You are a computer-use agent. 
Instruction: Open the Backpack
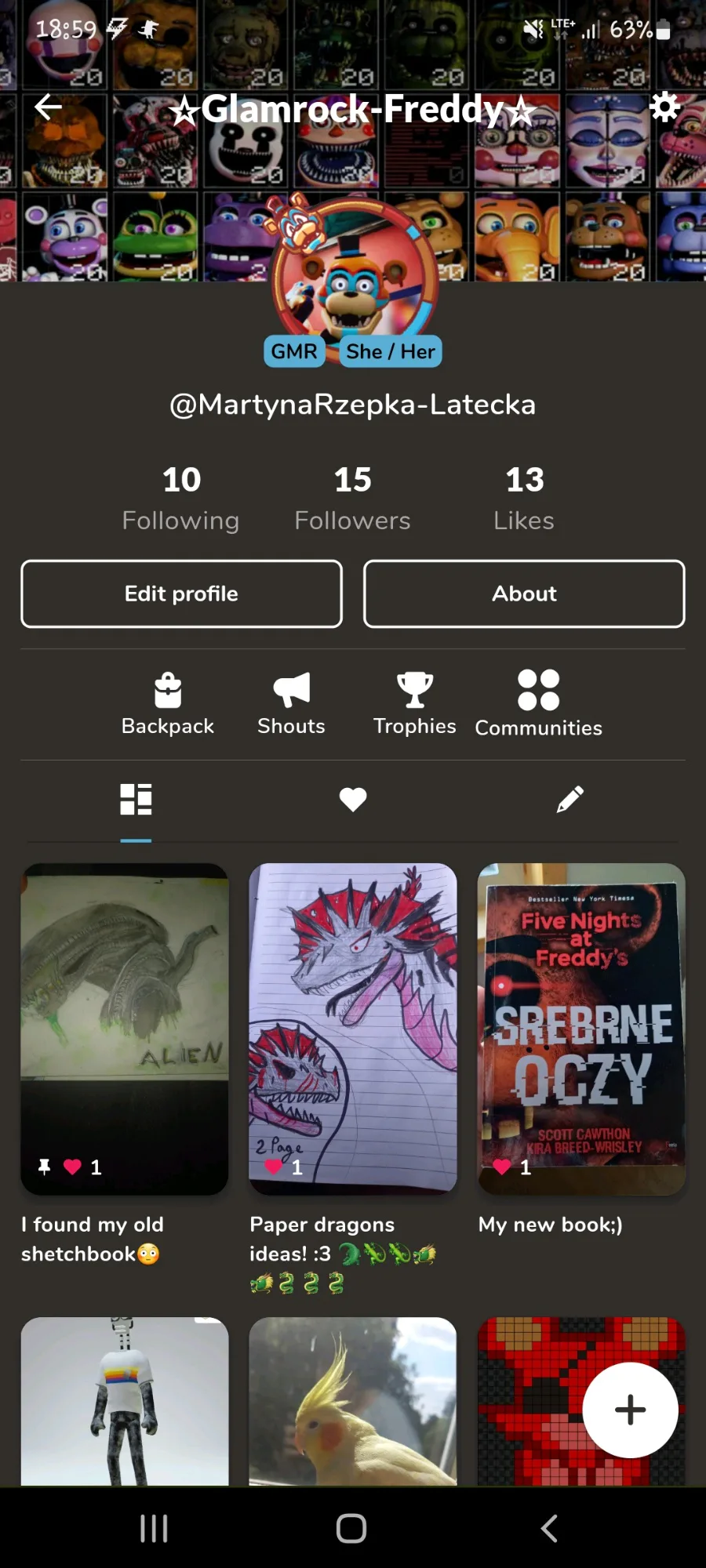(168, 704)
